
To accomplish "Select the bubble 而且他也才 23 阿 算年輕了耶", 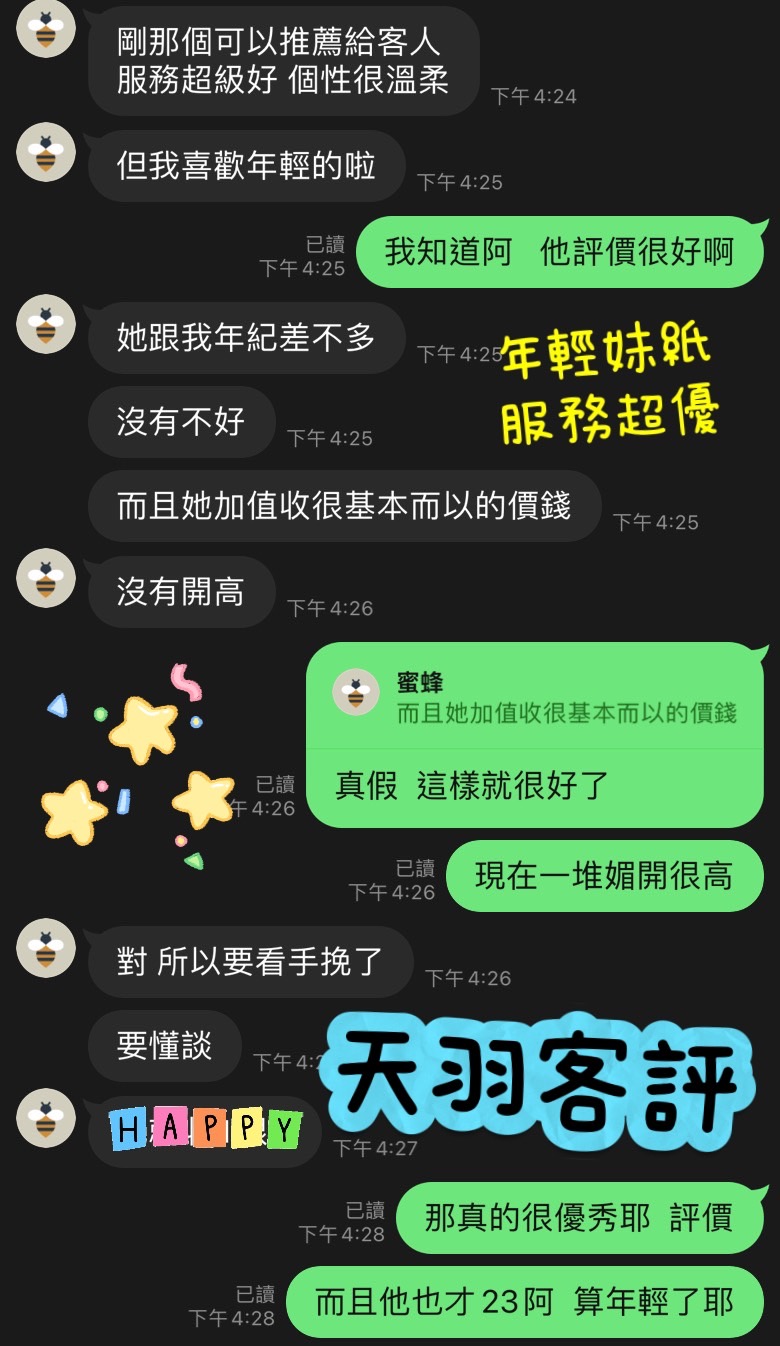I will tap(524, 1303).
